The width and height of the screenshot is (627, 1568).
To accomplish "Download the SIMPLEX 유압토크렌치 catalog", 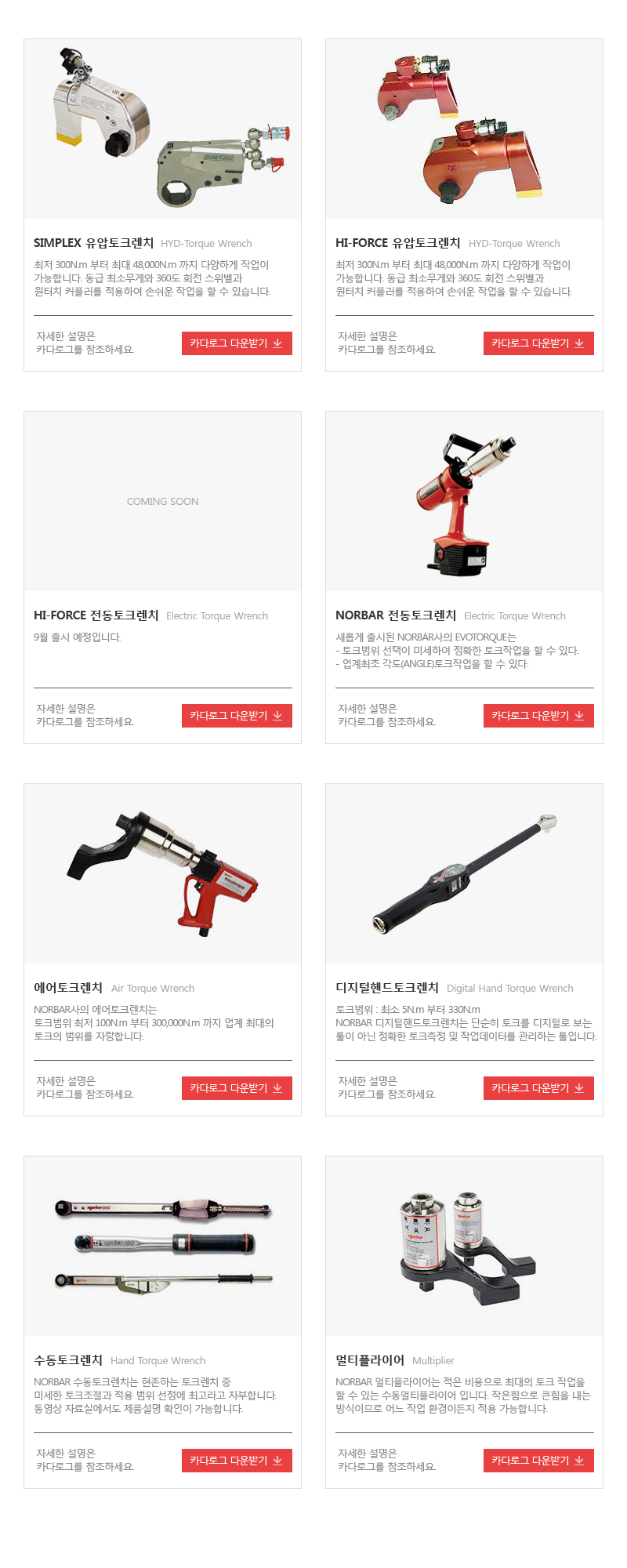I will 237,343.
